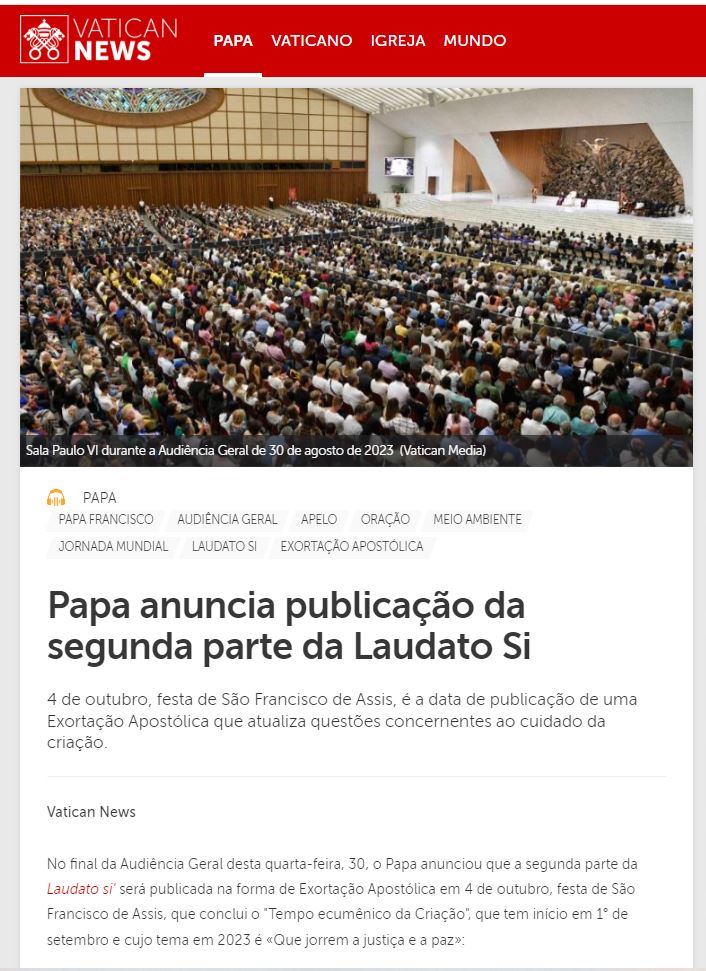View articles tagged Oração
Image resolution: width=706 pixels, height=971 pixels.
point(385,520)
